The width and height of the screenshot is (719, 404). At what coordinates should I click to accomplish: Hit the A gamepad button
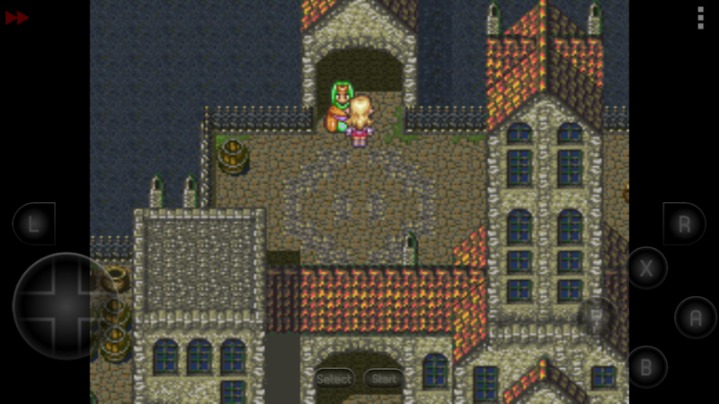point(695,317)
